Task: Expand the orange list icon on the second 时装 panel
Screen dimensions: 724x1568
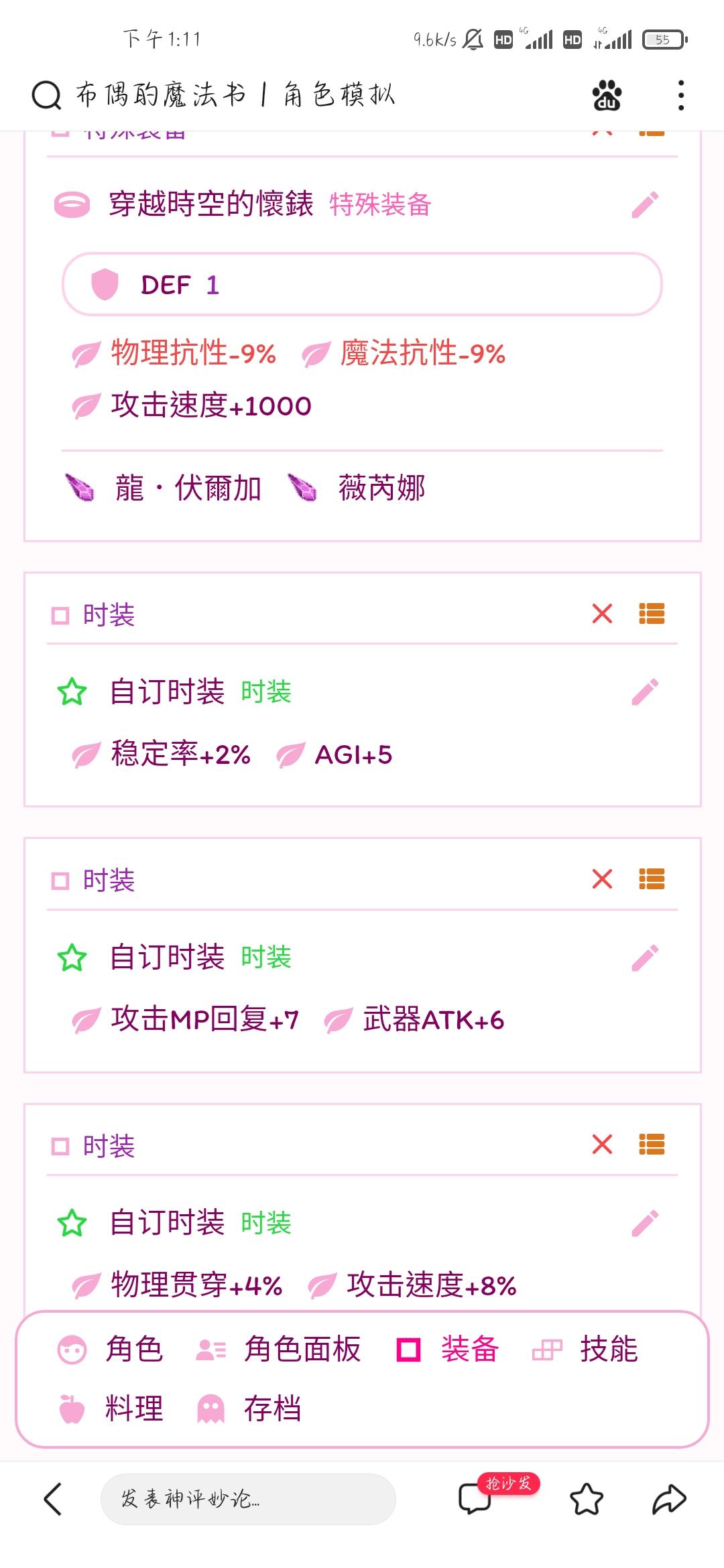Action: click(653, 878)
